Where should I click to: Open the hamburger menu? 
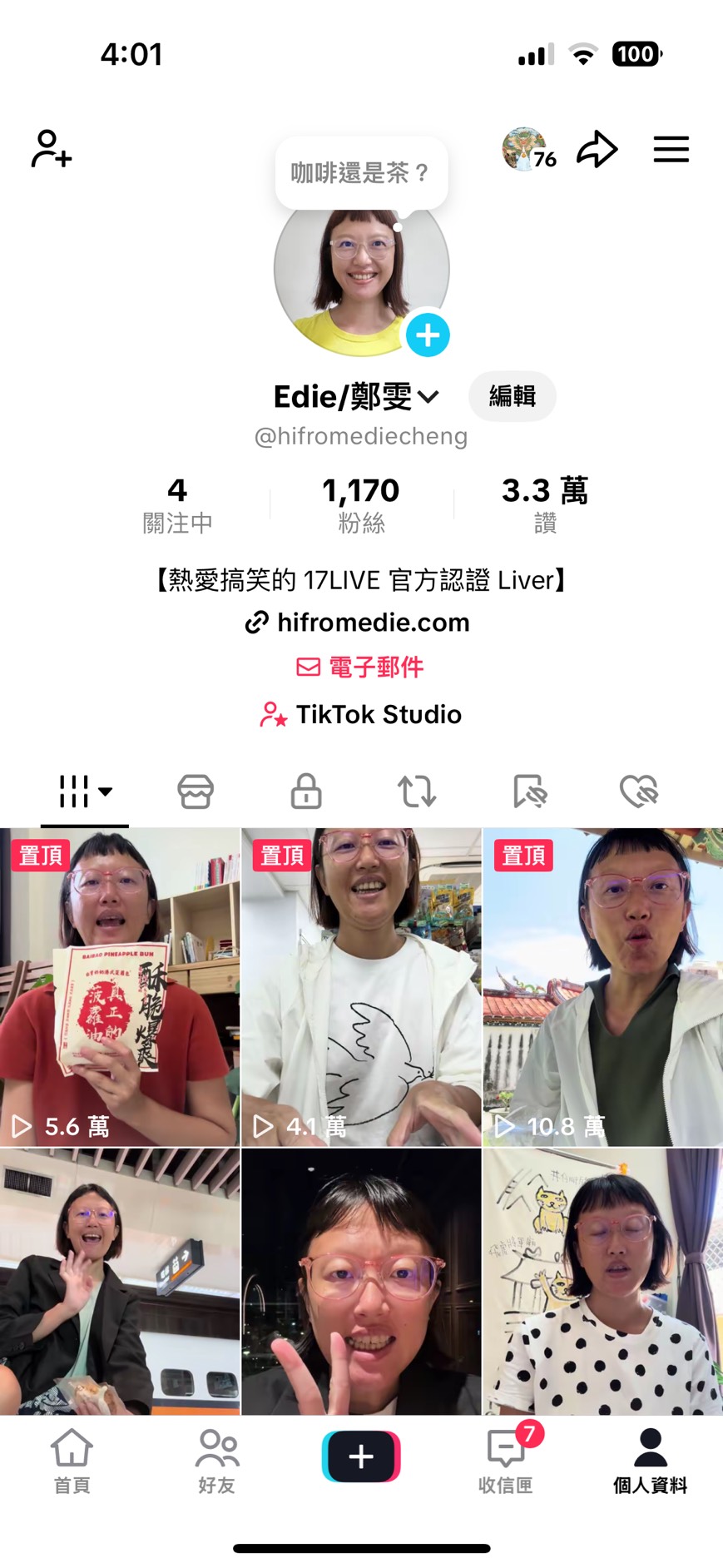click(x=671, y=150)
